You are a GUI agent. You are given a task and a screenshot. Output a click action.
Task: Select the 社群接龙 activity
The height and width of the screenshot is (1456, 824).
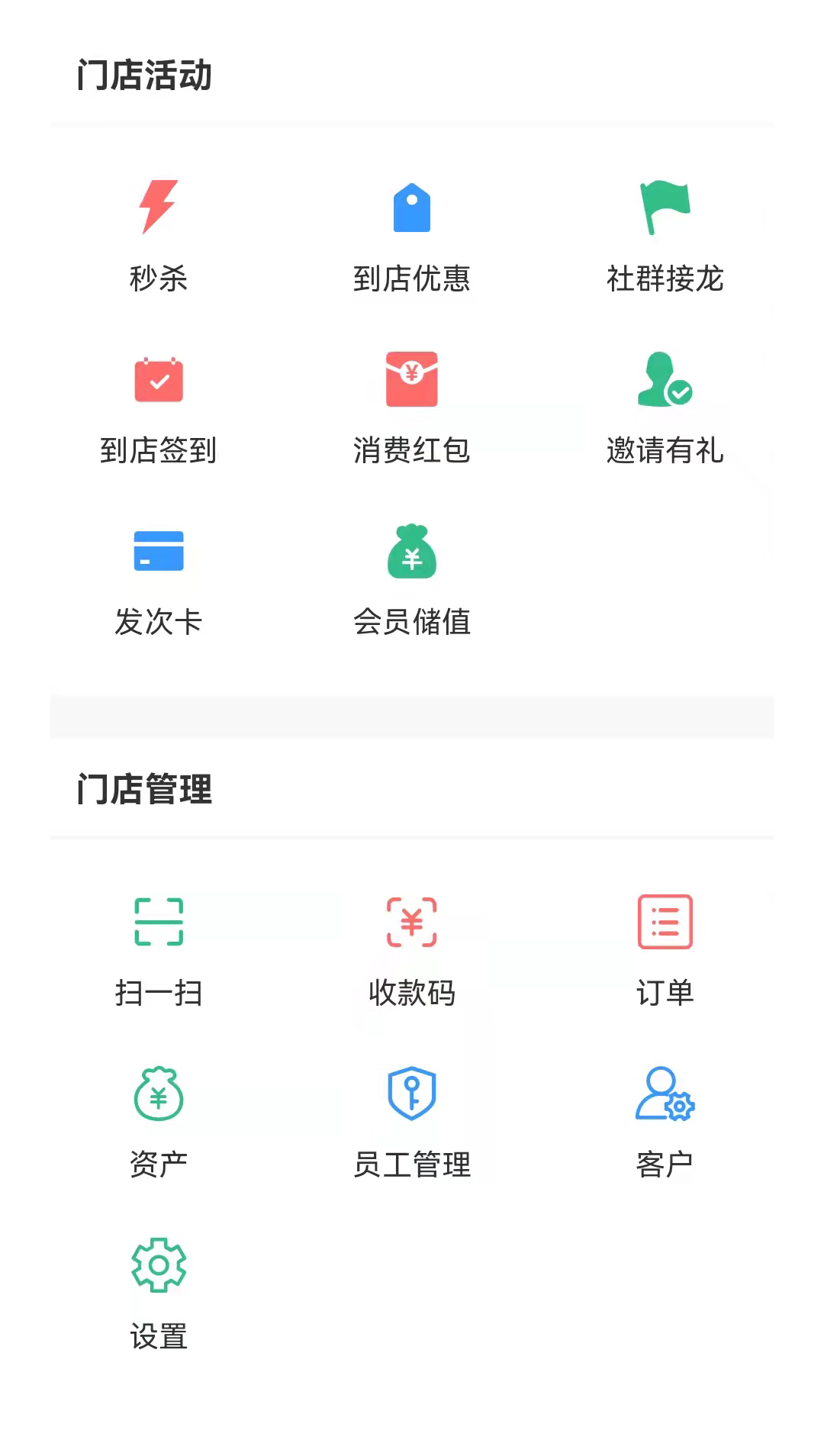click(x=665, y=237)
